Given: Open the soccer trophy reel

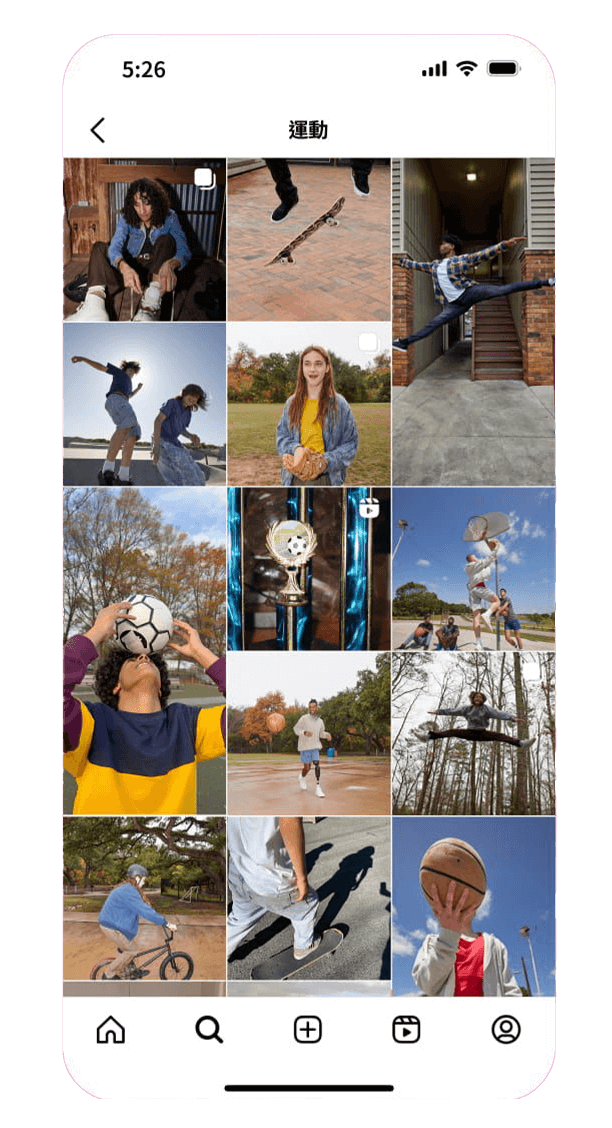Looking at the screenshot, I should click(308, 568).
